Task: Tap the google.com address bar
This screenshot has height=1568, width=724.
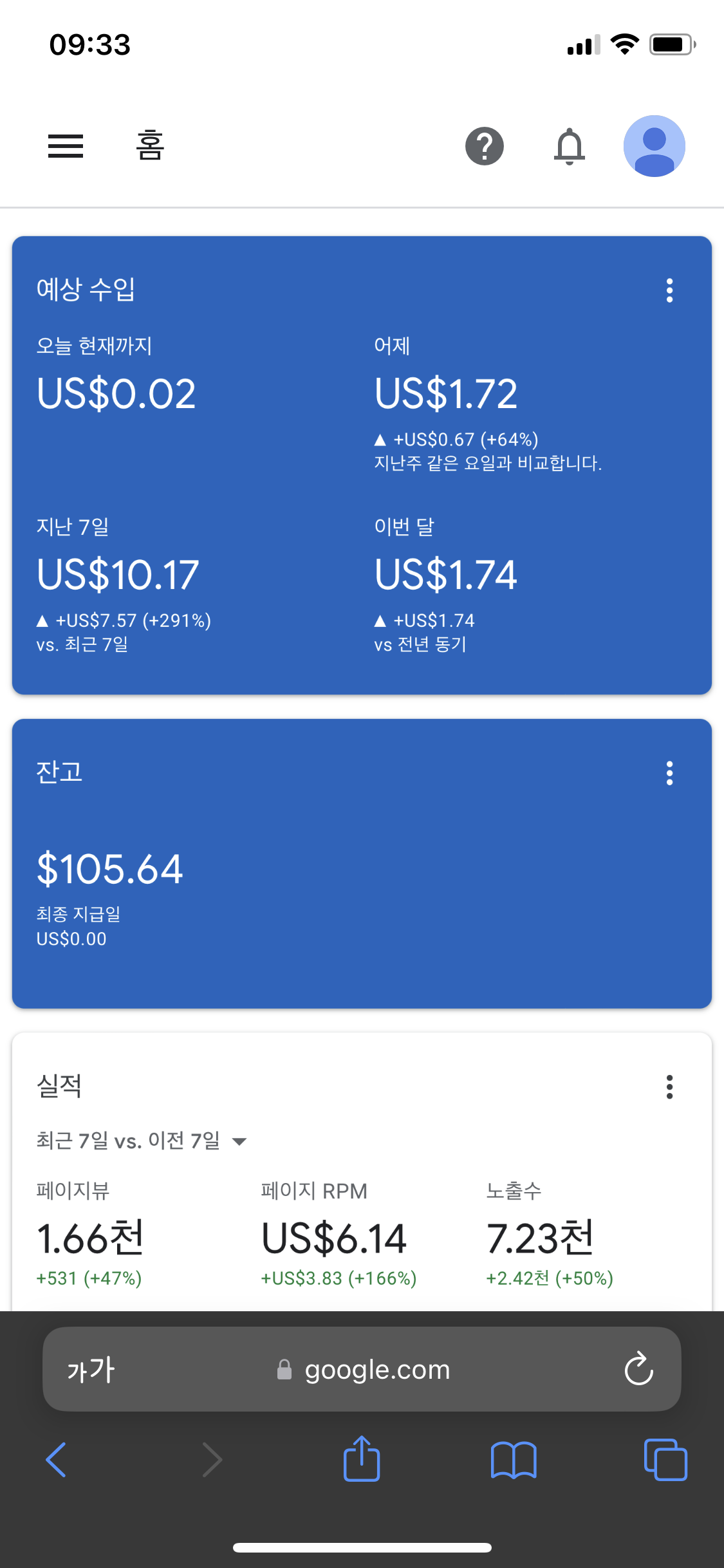Action: tap(362, 1369)
